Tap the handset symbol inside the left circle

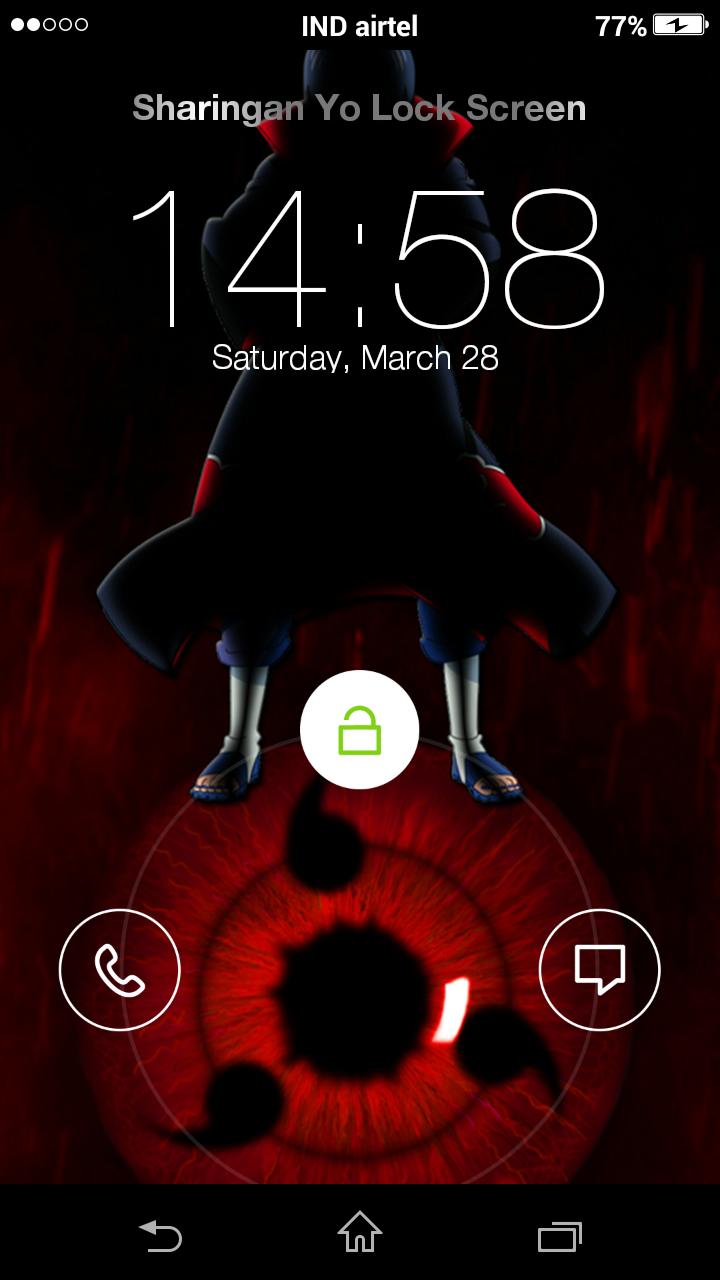[119, 969]
